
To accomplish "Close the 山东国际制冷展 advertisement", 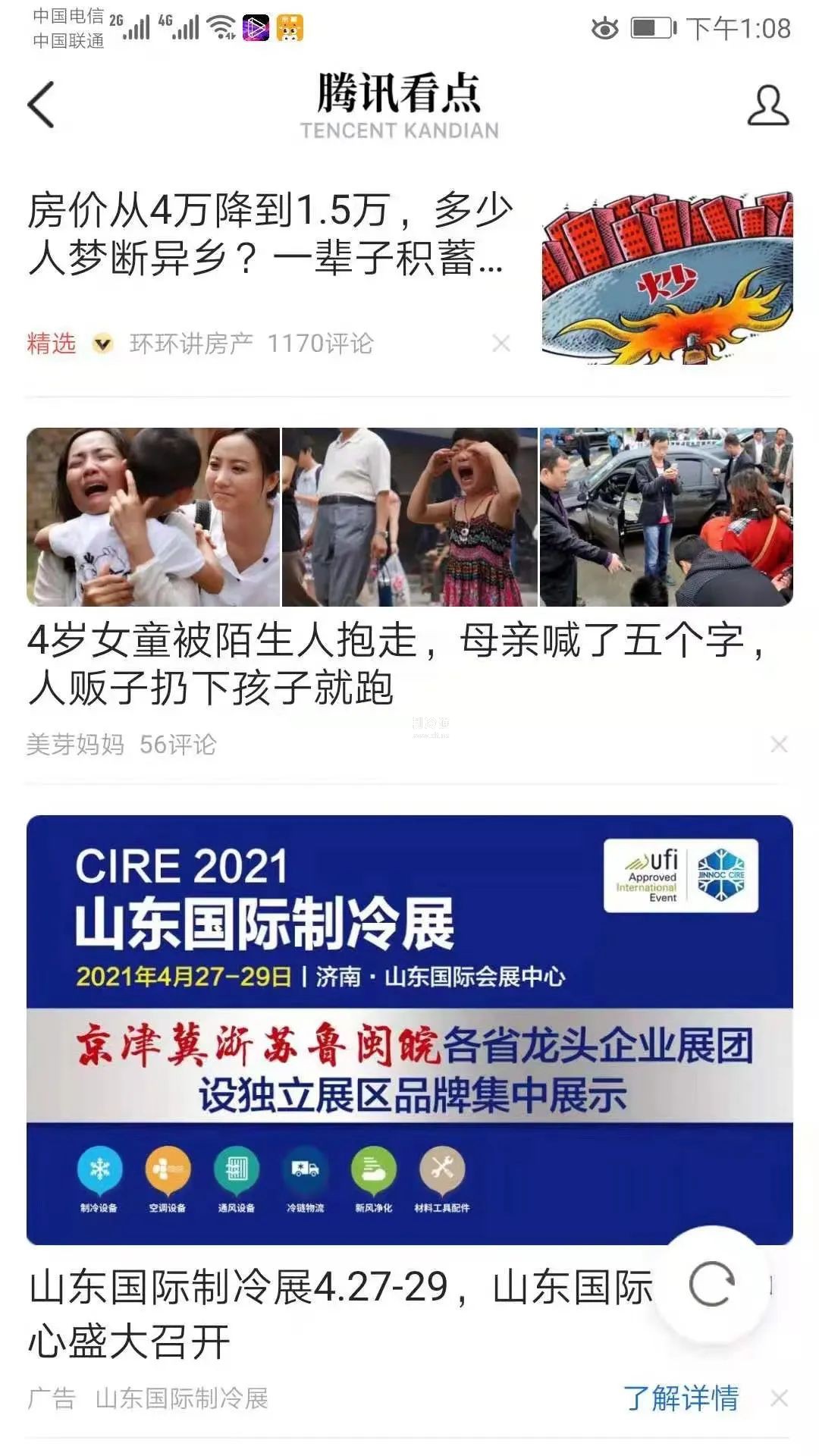I will [x=779, y=1398].
